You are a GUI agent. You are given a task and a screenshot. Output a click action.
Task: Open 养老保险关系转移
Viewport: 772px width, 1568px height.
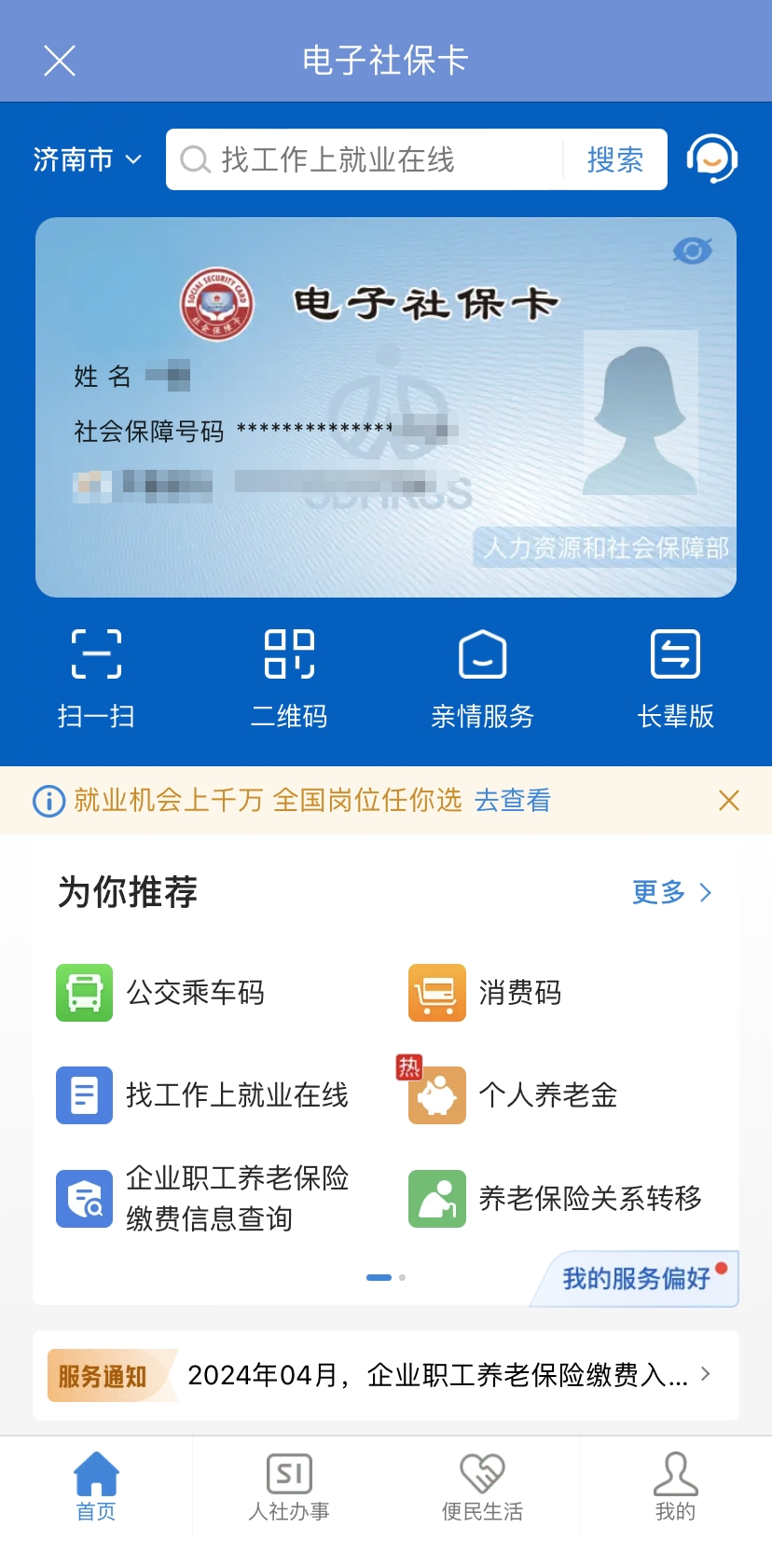555,1198
